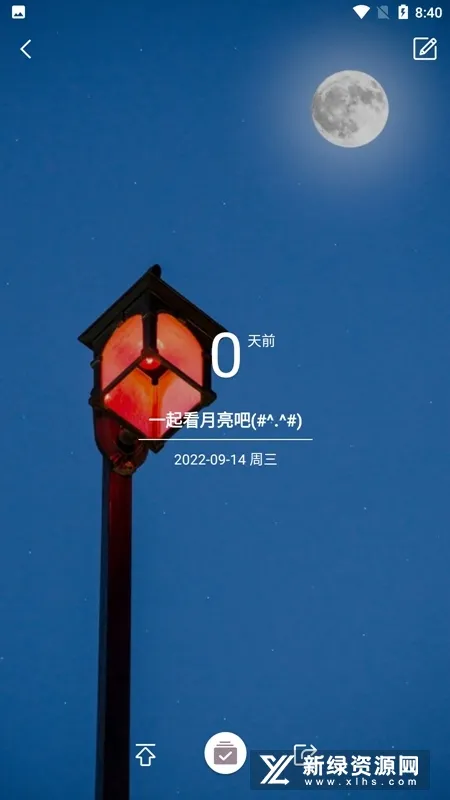Go back using the top-left arrow
Viewport: 450px width, 800px height.
[x=26, y=49]
